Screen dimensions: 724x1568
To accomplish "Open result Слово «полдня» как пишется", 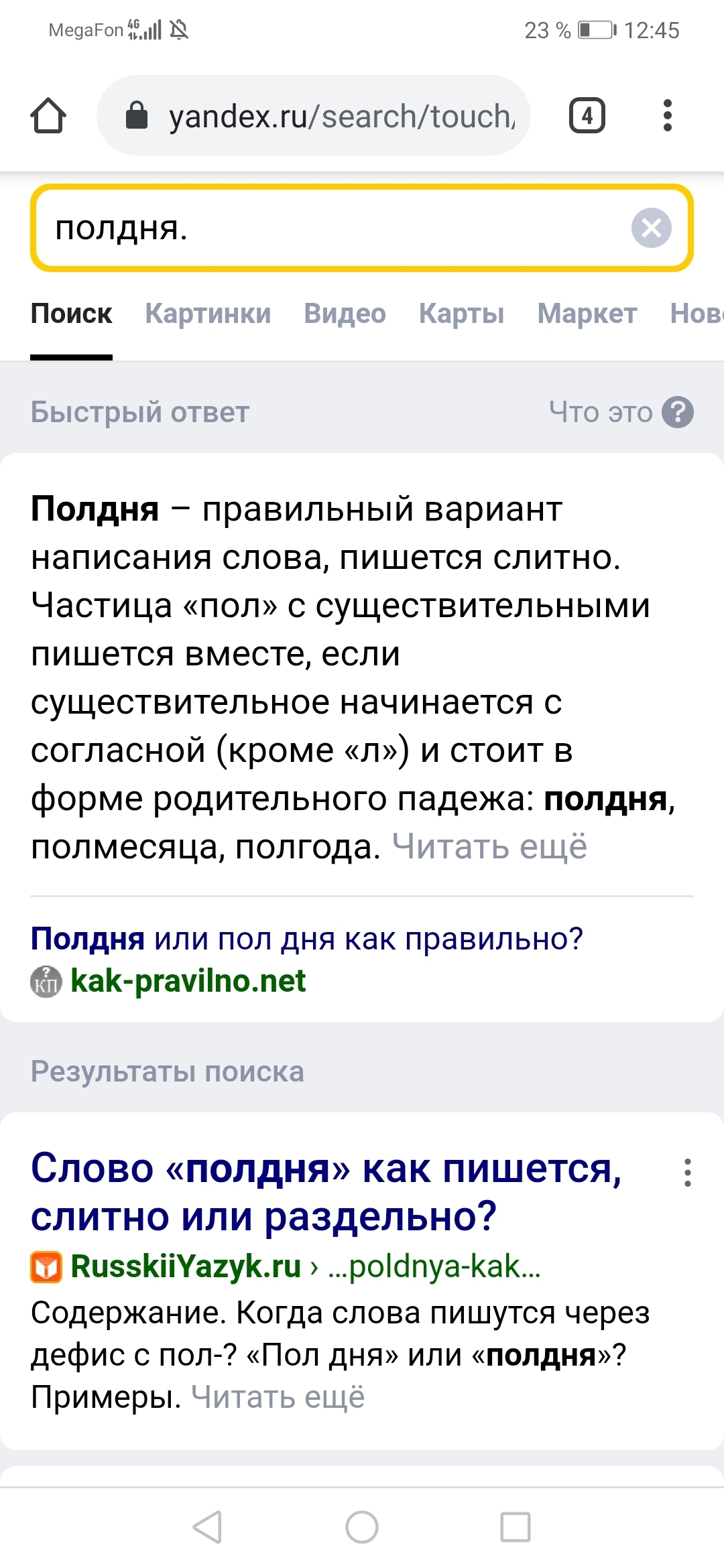I will pyautogui.click(x=326, y=1192).
